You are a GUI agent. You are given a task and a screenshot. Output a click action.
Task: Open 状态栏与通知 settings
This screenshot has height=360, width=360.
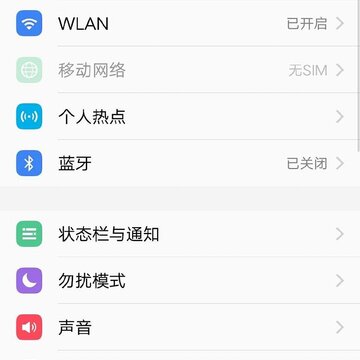tap(180, 234)
